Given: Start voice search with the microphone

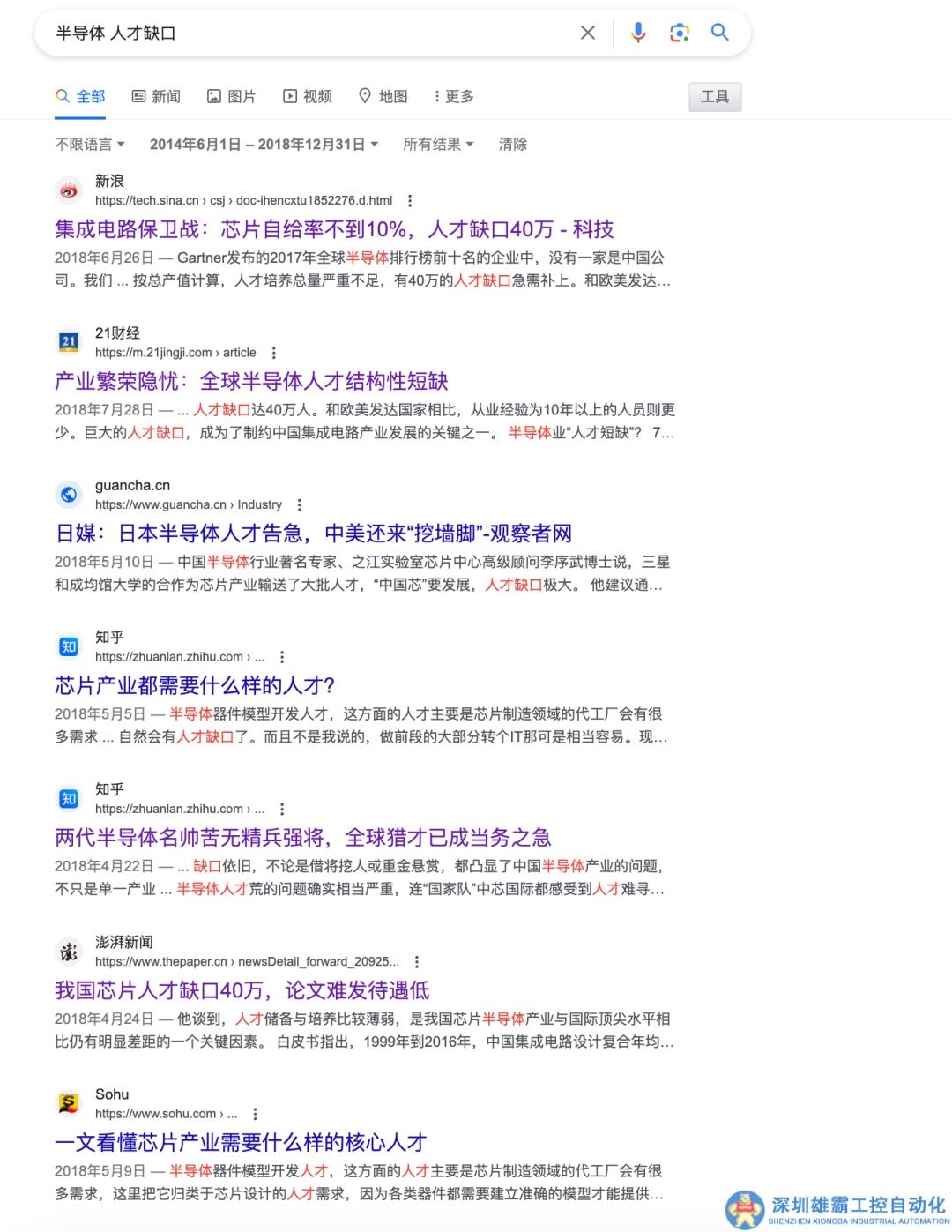Looking at the screenshot, I should click(638, 33).
